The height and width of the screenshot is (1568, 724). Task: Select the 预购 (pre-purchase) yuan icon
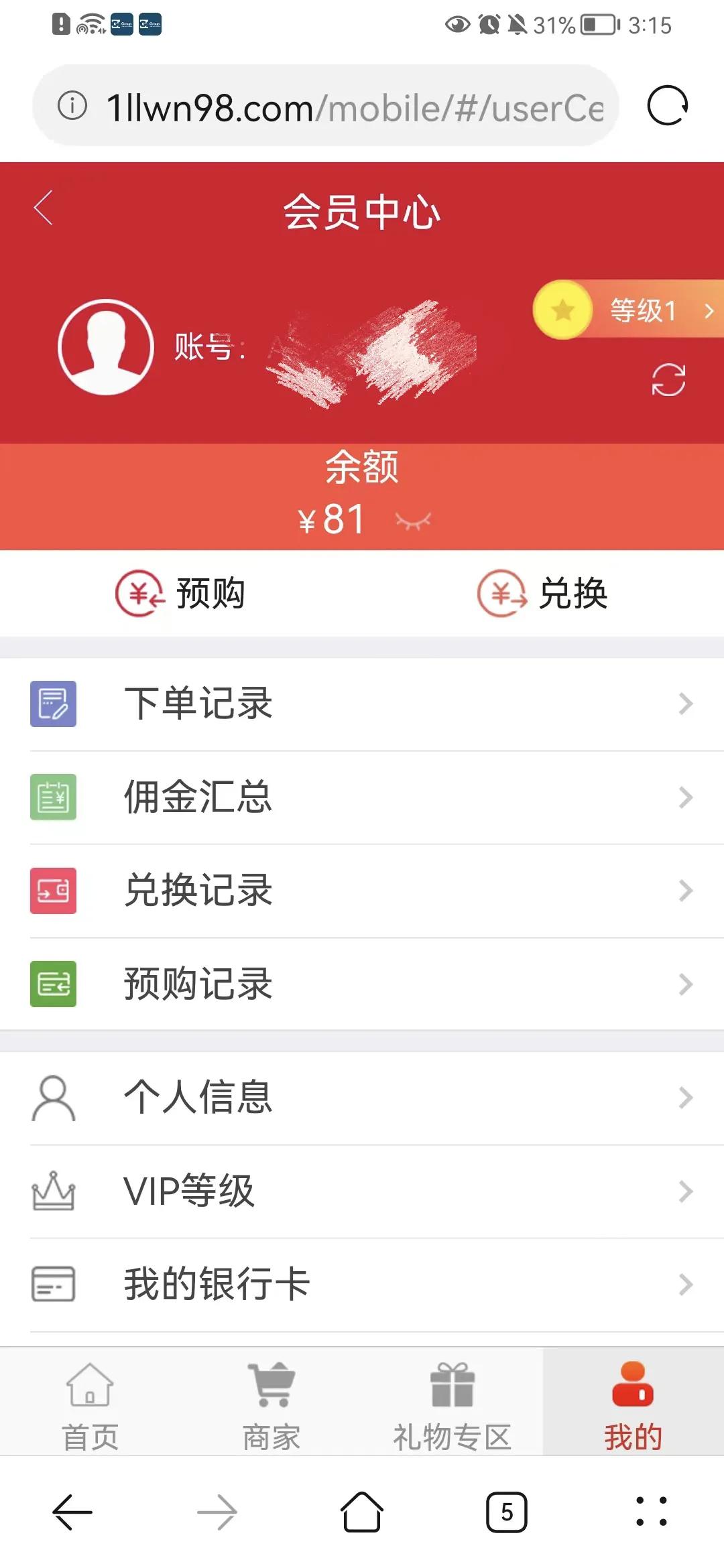pos(139,594)
